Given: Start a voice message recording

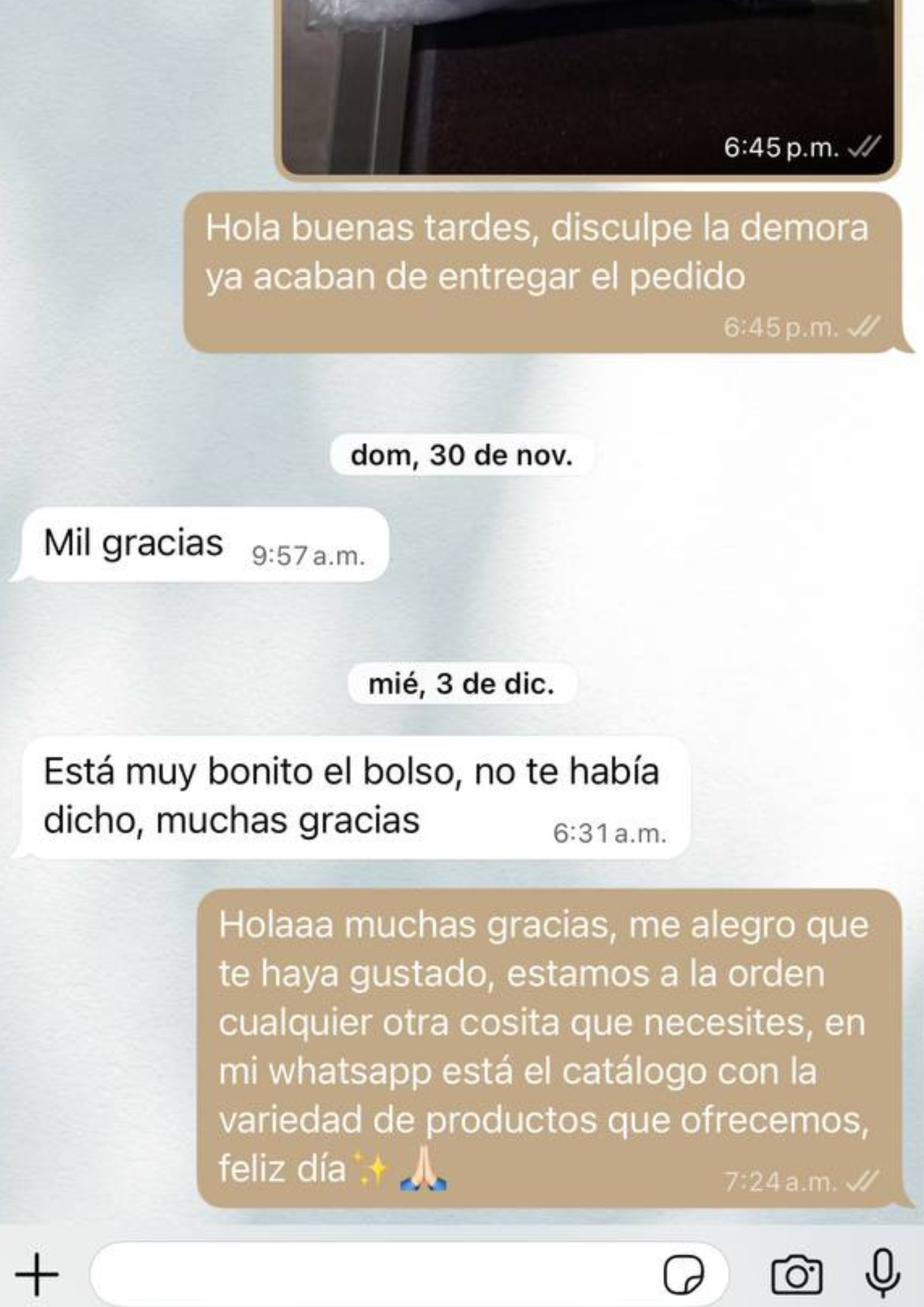Looking at the screenshot, I should click(x=882, y=1273).
